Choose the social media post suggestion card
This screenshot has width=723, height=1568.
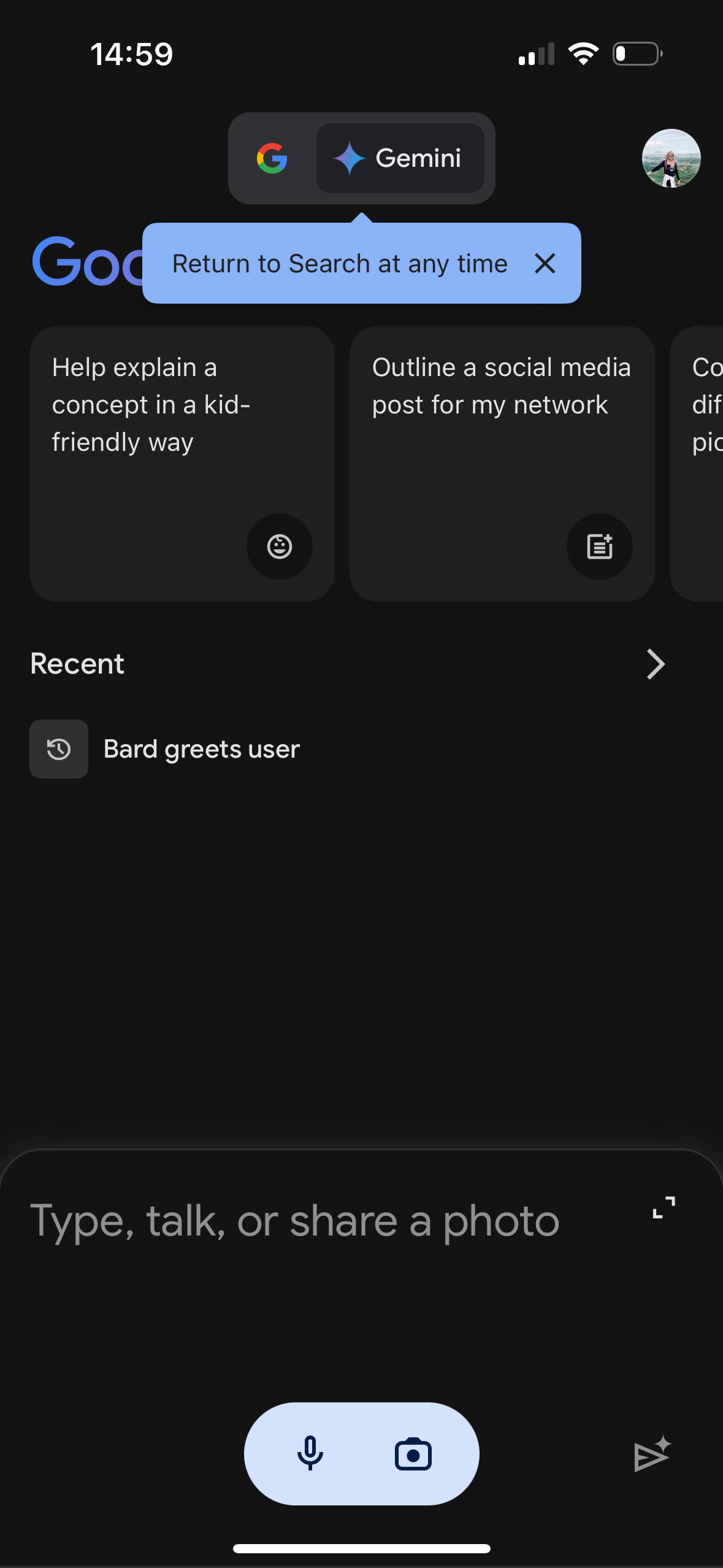click(502, 463)
